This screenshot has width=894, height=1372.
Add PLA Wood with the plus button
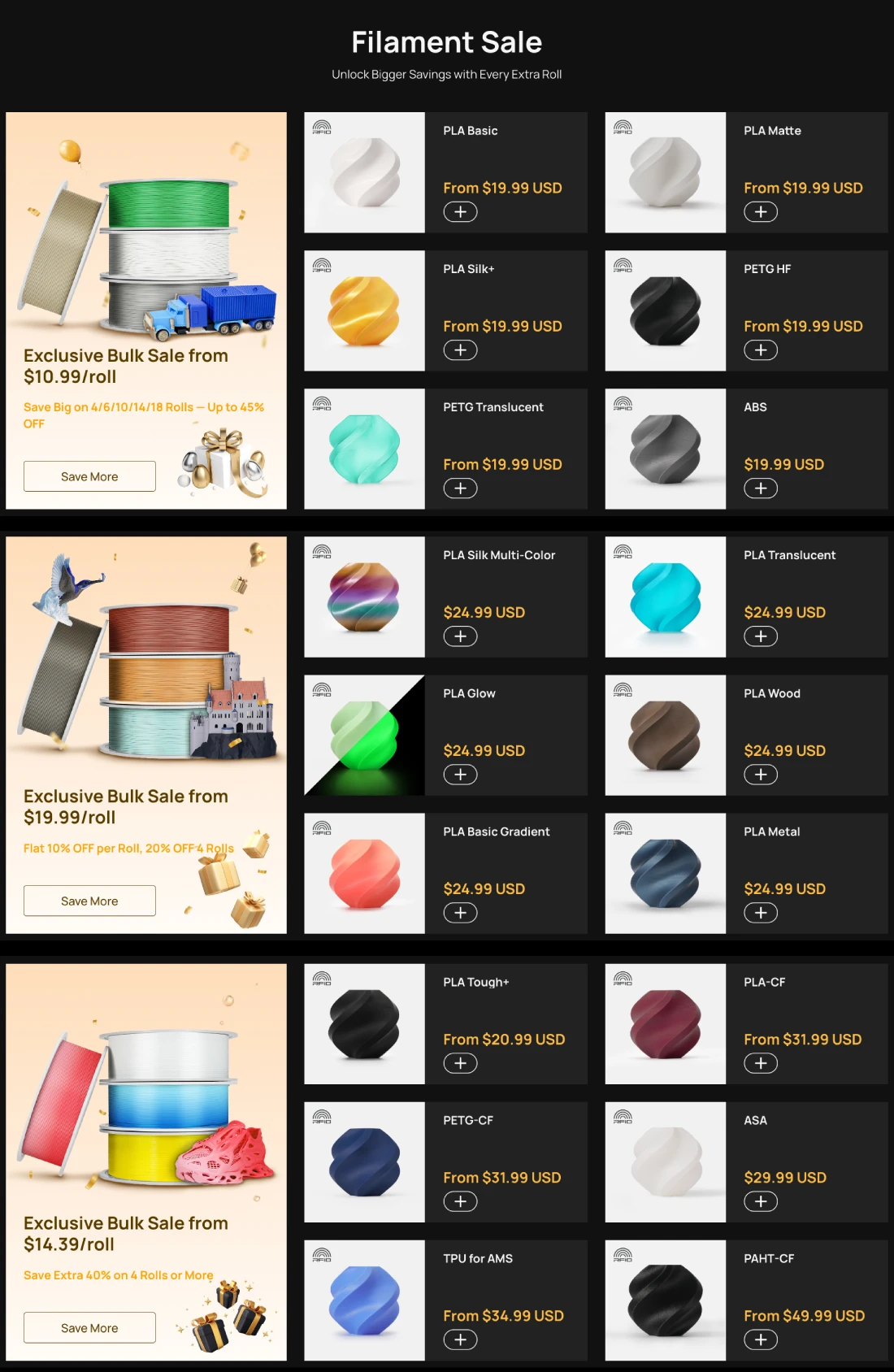pyautogui.click(x=761, y=775)
